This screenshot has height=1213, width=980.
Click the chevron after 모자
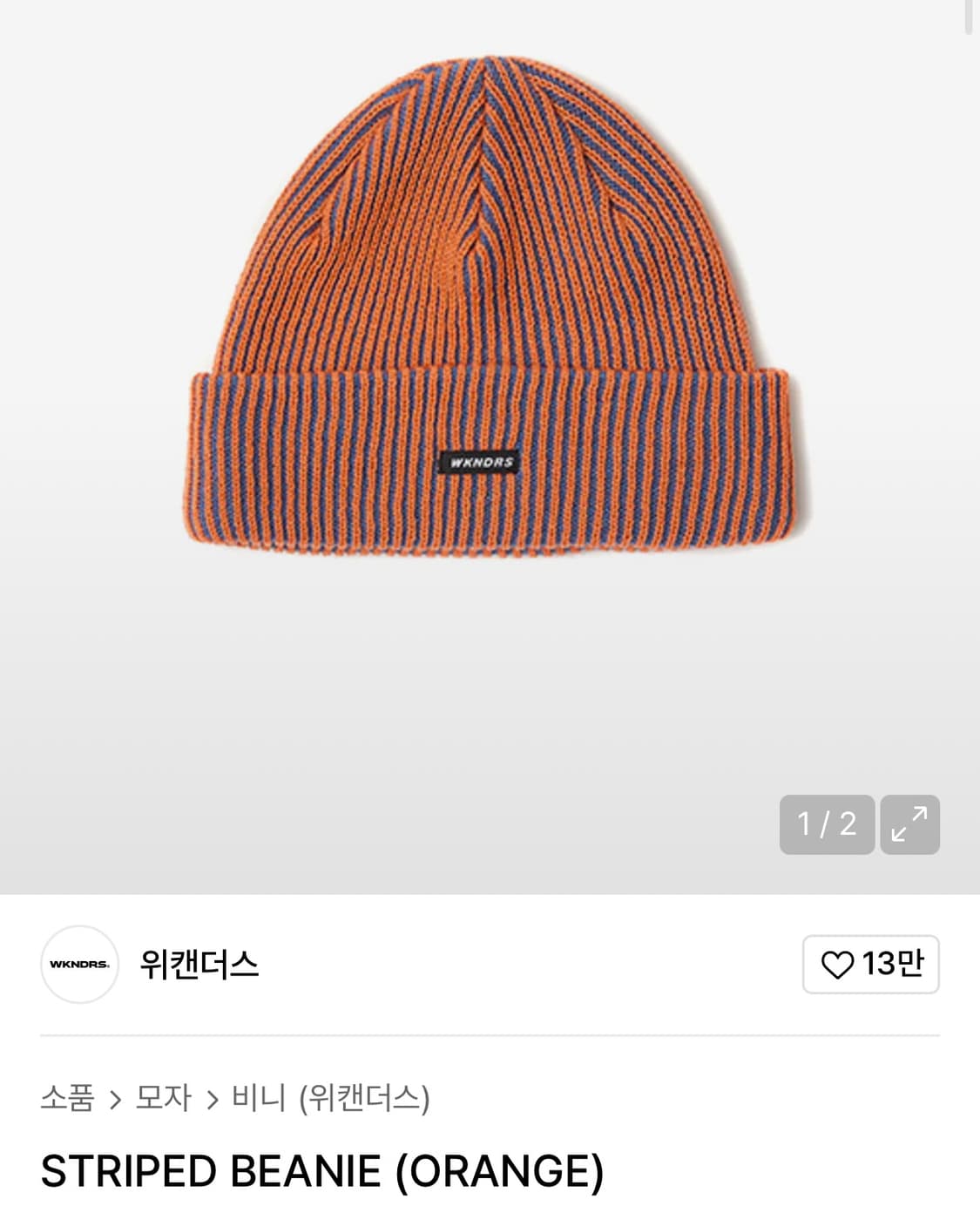(213, 1098)
